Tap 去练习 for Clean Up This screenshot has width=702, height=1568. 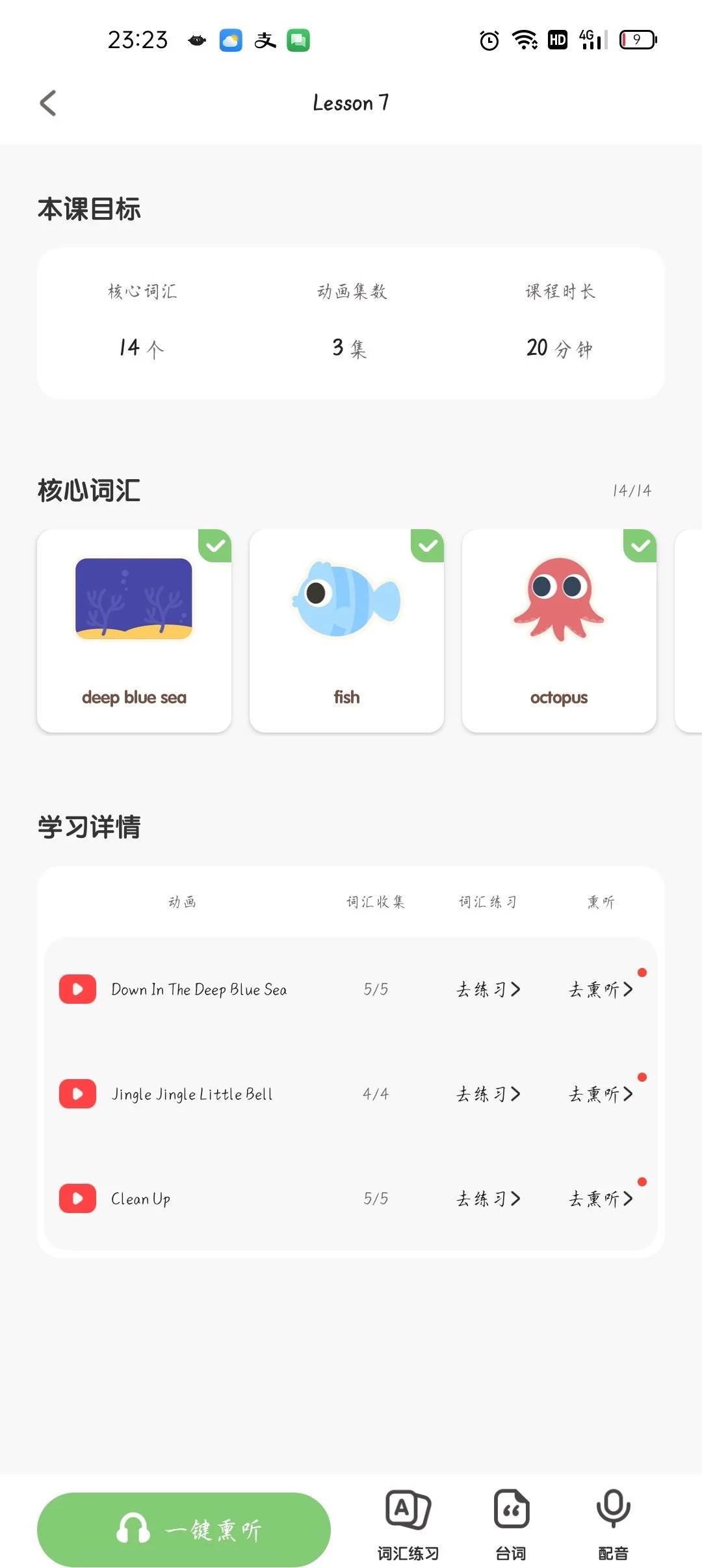pos(488,1199)
